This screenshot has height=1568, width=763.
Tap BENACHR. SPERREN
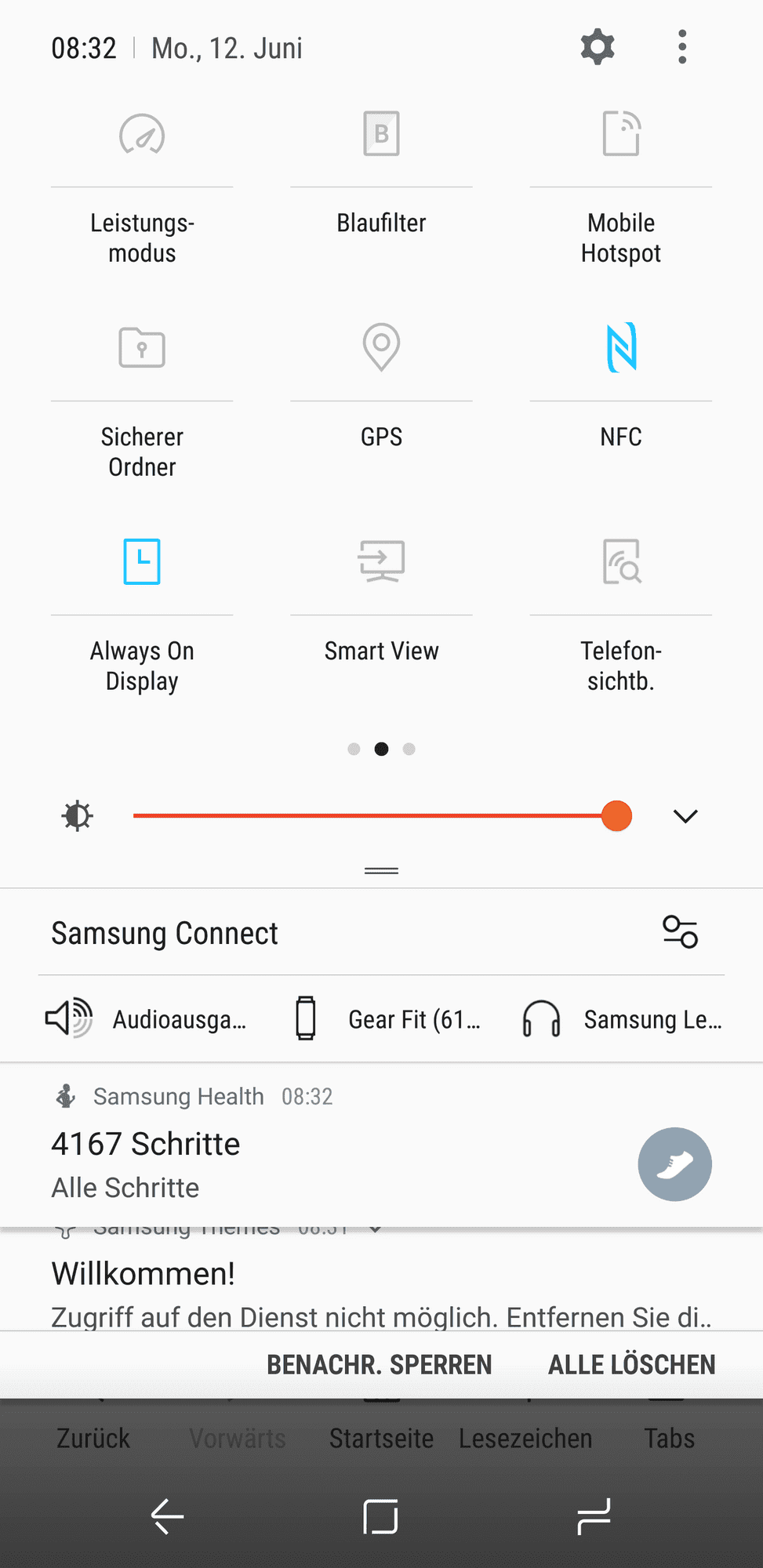click(x=380, y=1365)
